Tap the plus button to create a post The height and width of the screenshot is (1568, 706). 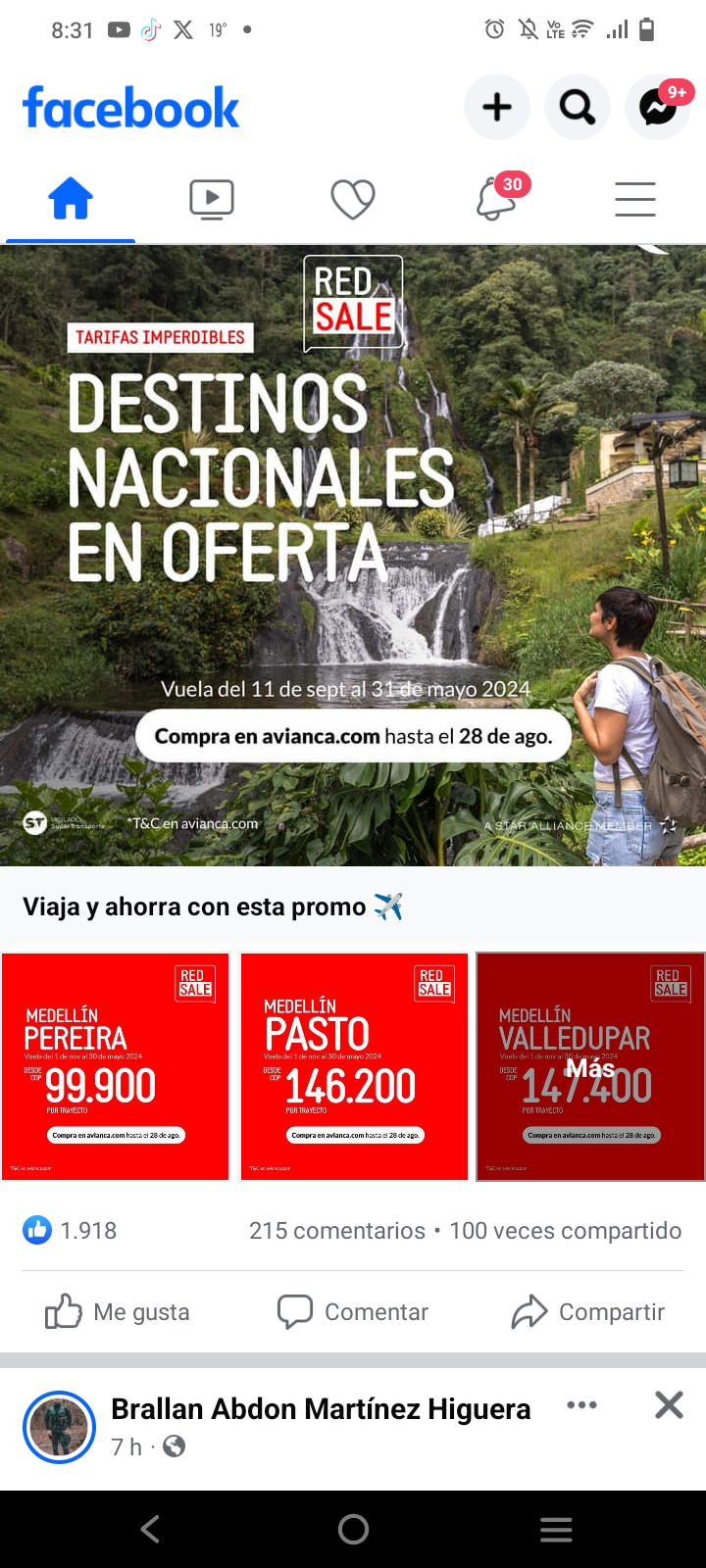[x=497, y=106]
